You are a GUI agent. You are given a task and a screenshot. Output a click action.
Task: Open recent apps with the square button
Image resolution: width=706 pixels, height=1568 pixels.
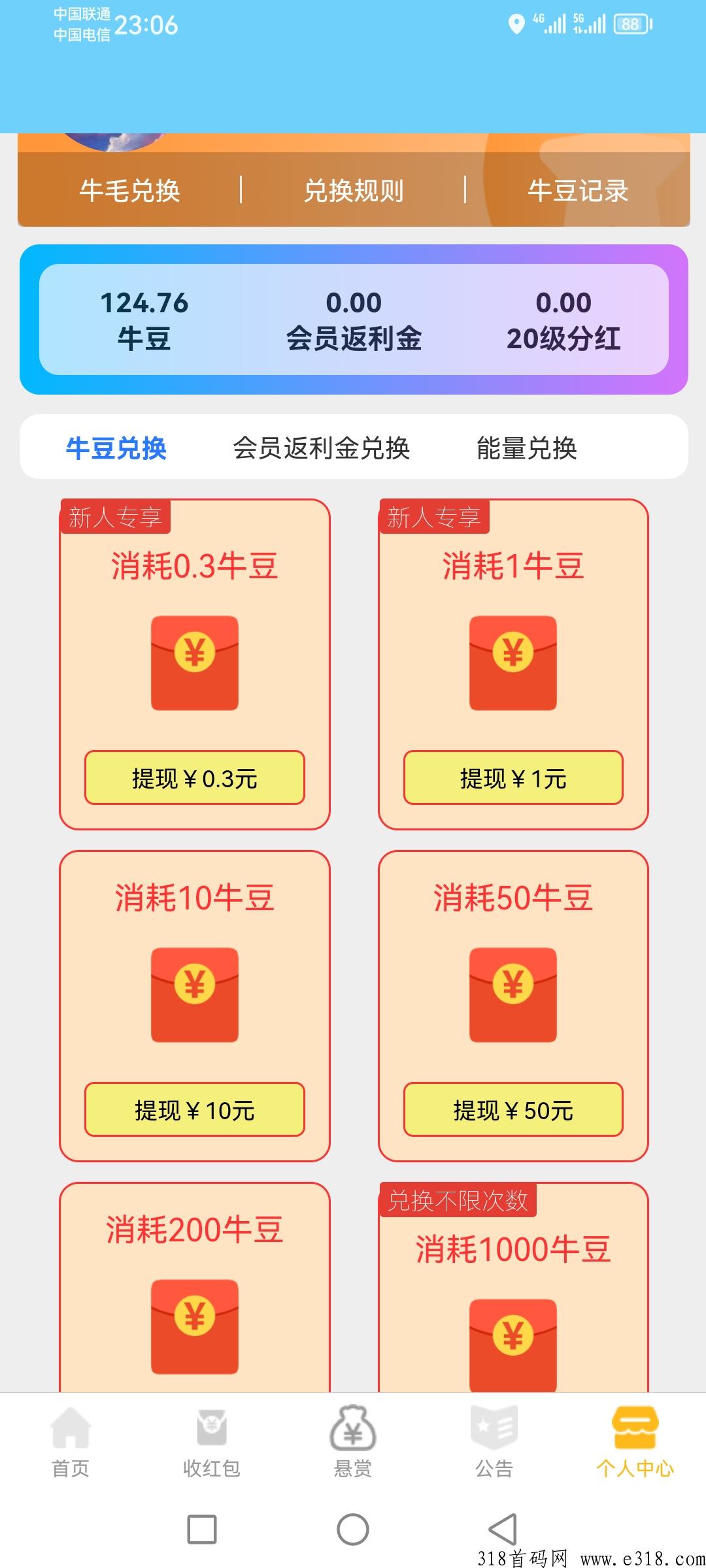[x=202, y=1529]
